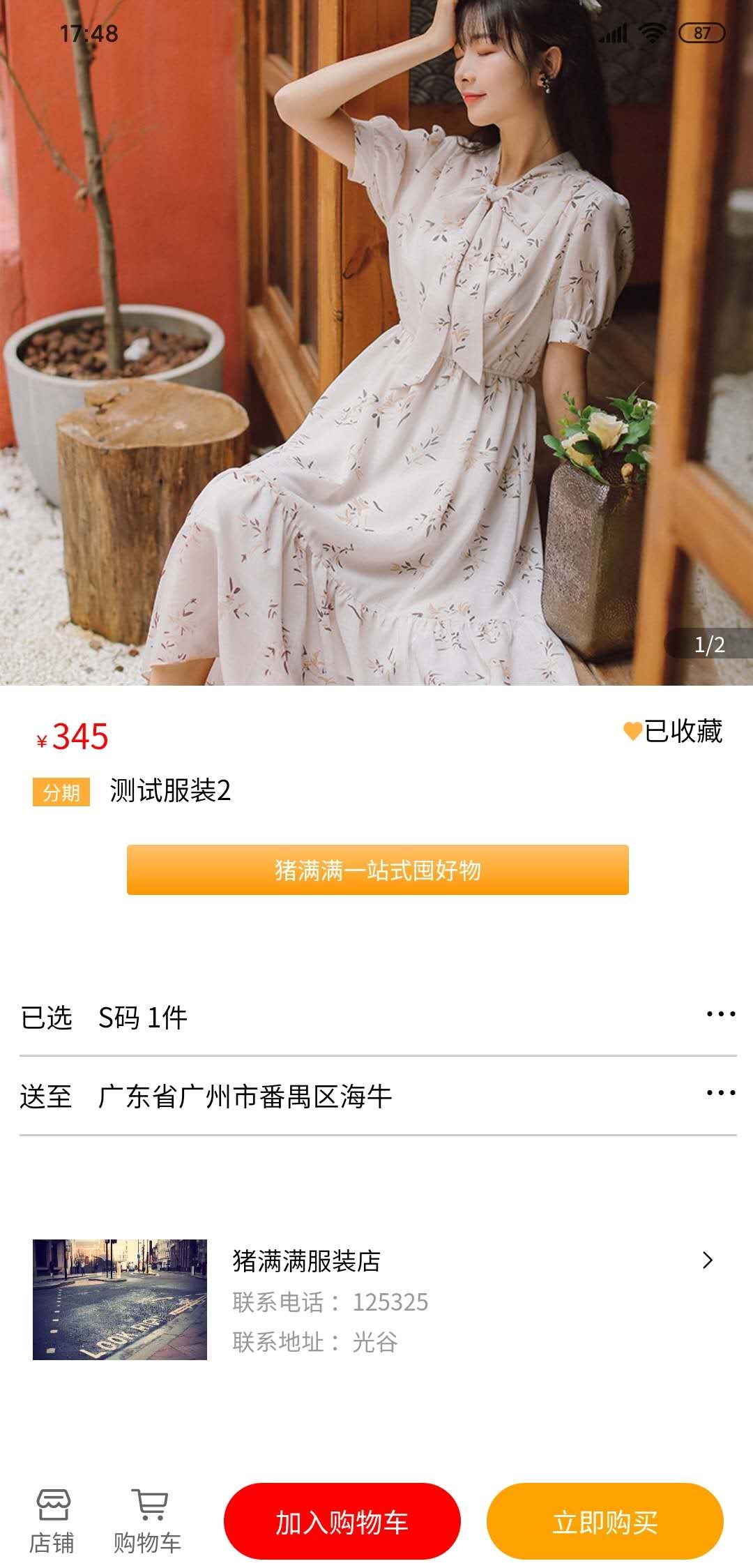Add dress to cart with 加入购物车
The image size is (753, 1568).
(342, 1522)
